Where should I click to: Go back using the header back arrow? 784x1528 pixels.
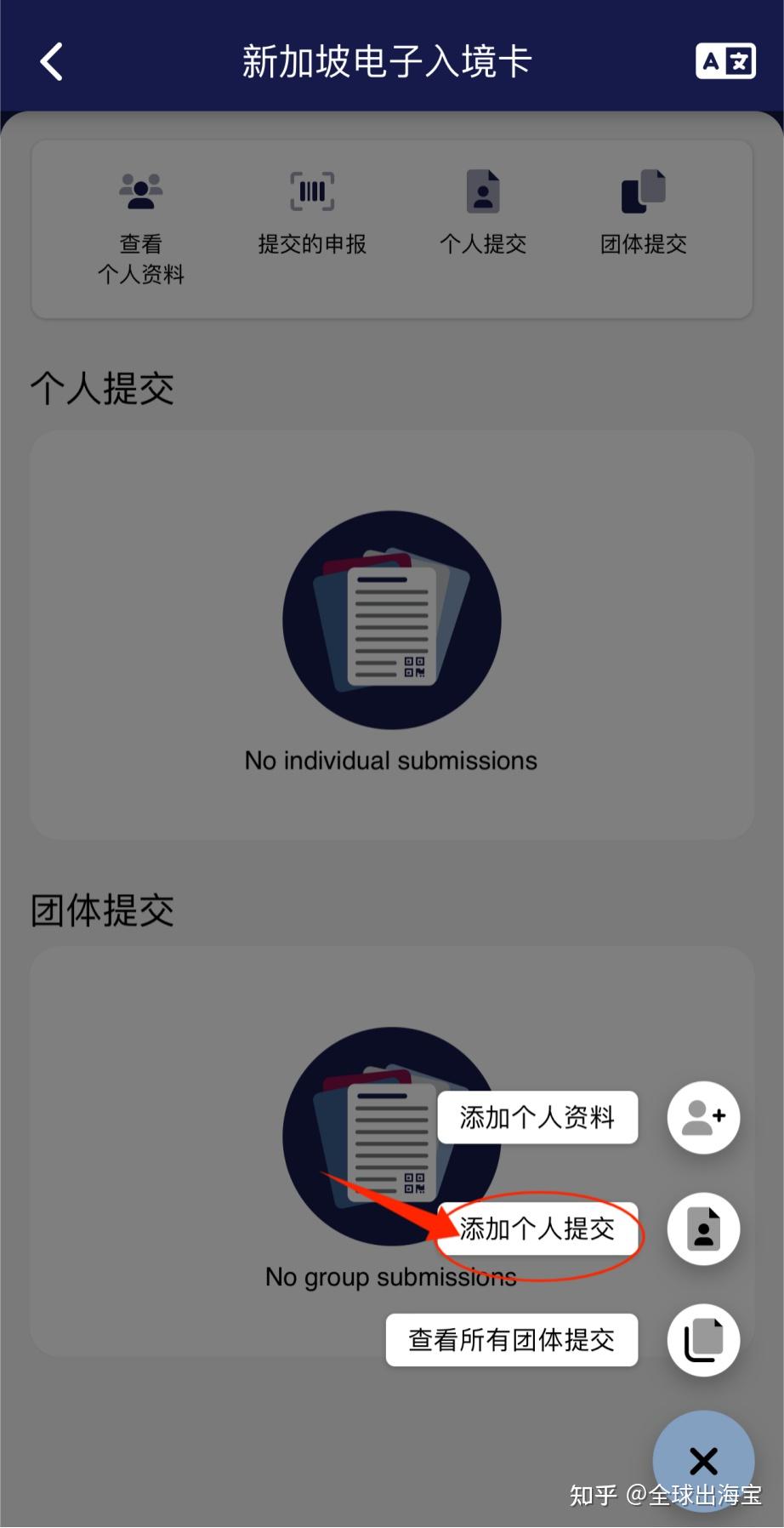(51, 61)
